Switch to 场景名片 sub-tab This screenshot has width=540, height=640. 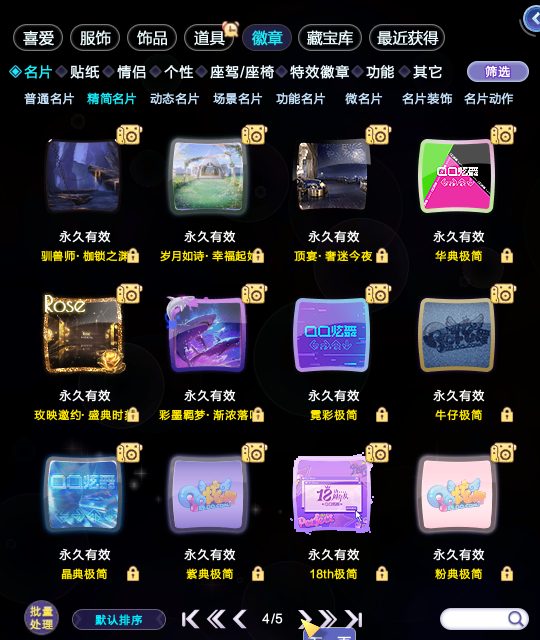238,99
